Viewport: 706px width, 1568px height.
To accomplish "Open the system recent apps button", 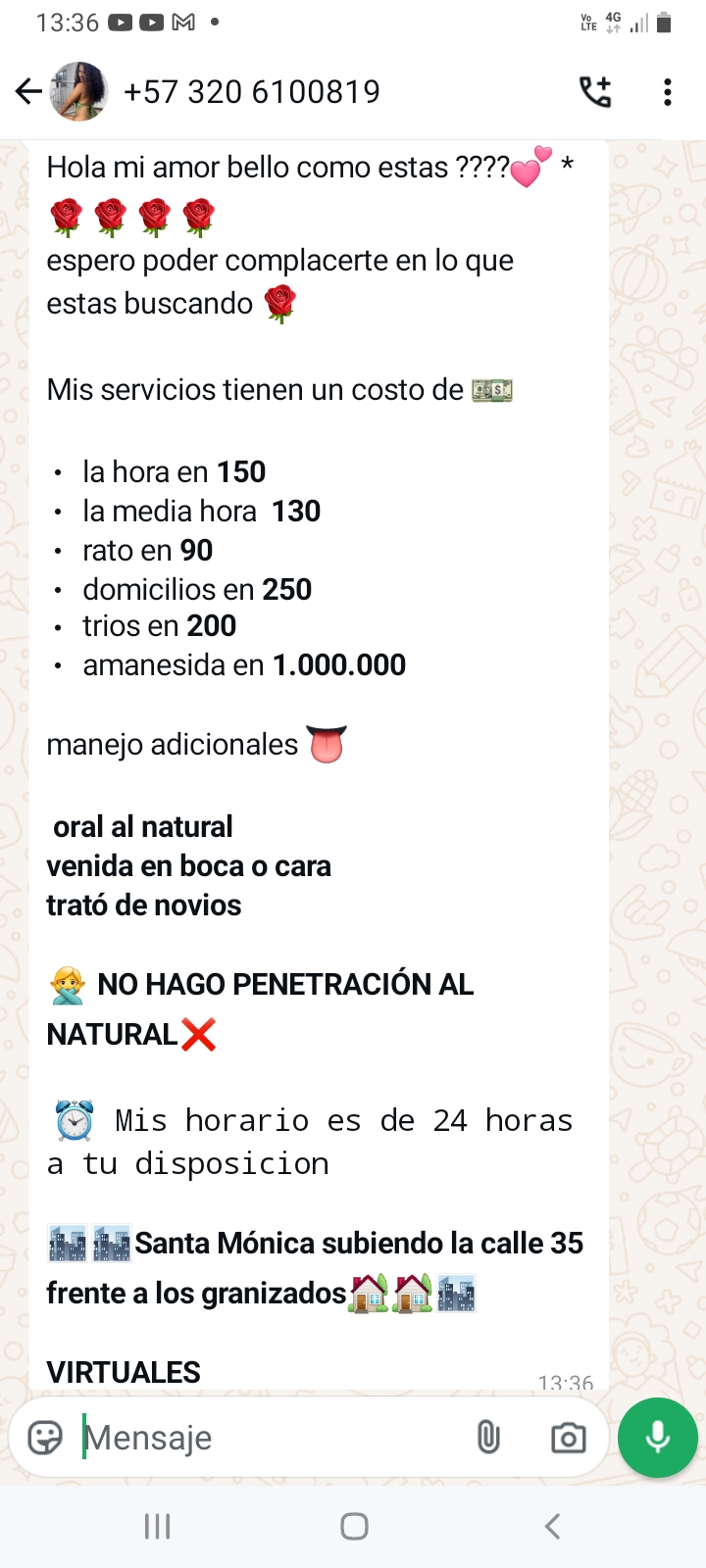I will click(158, 1526).
